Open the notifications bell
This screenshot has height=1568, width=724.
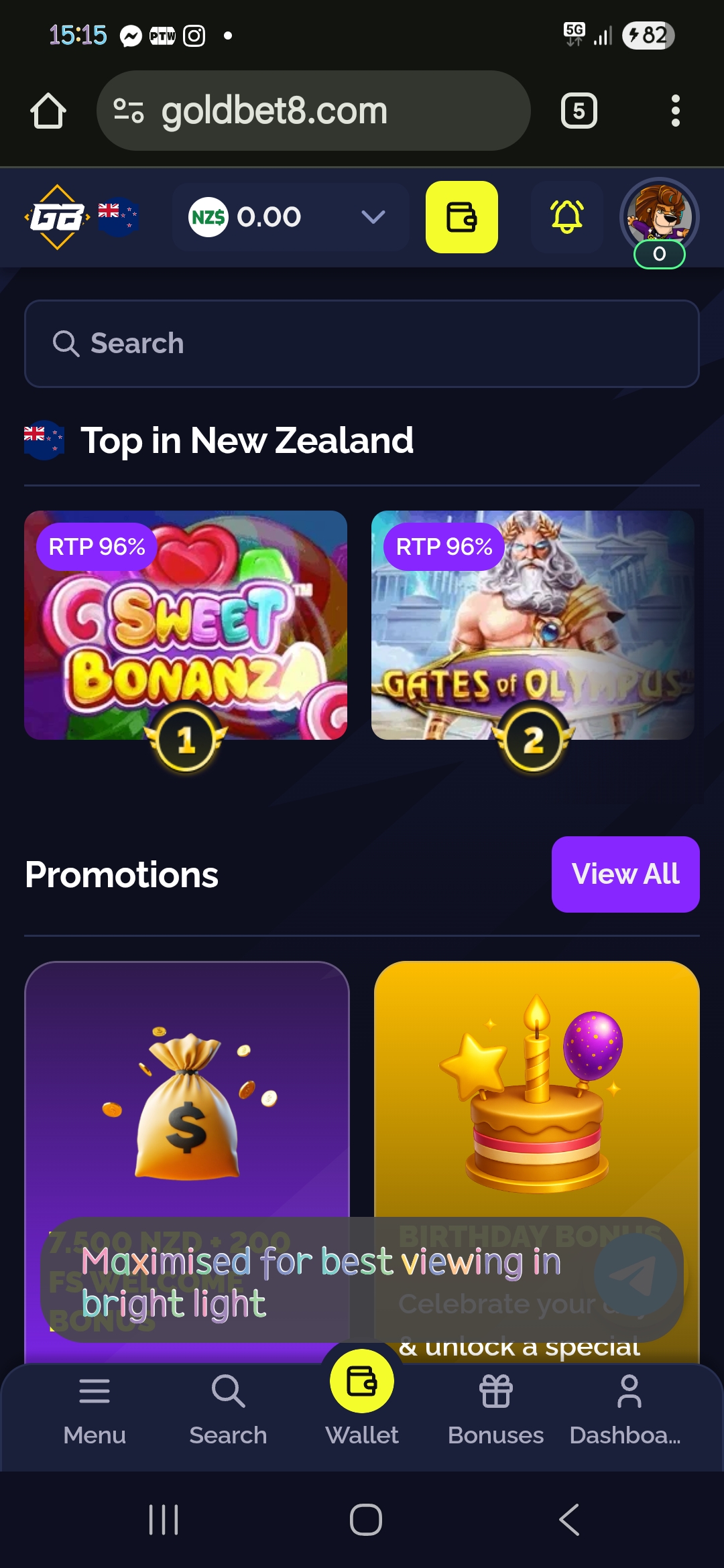[x=566, y=217]
